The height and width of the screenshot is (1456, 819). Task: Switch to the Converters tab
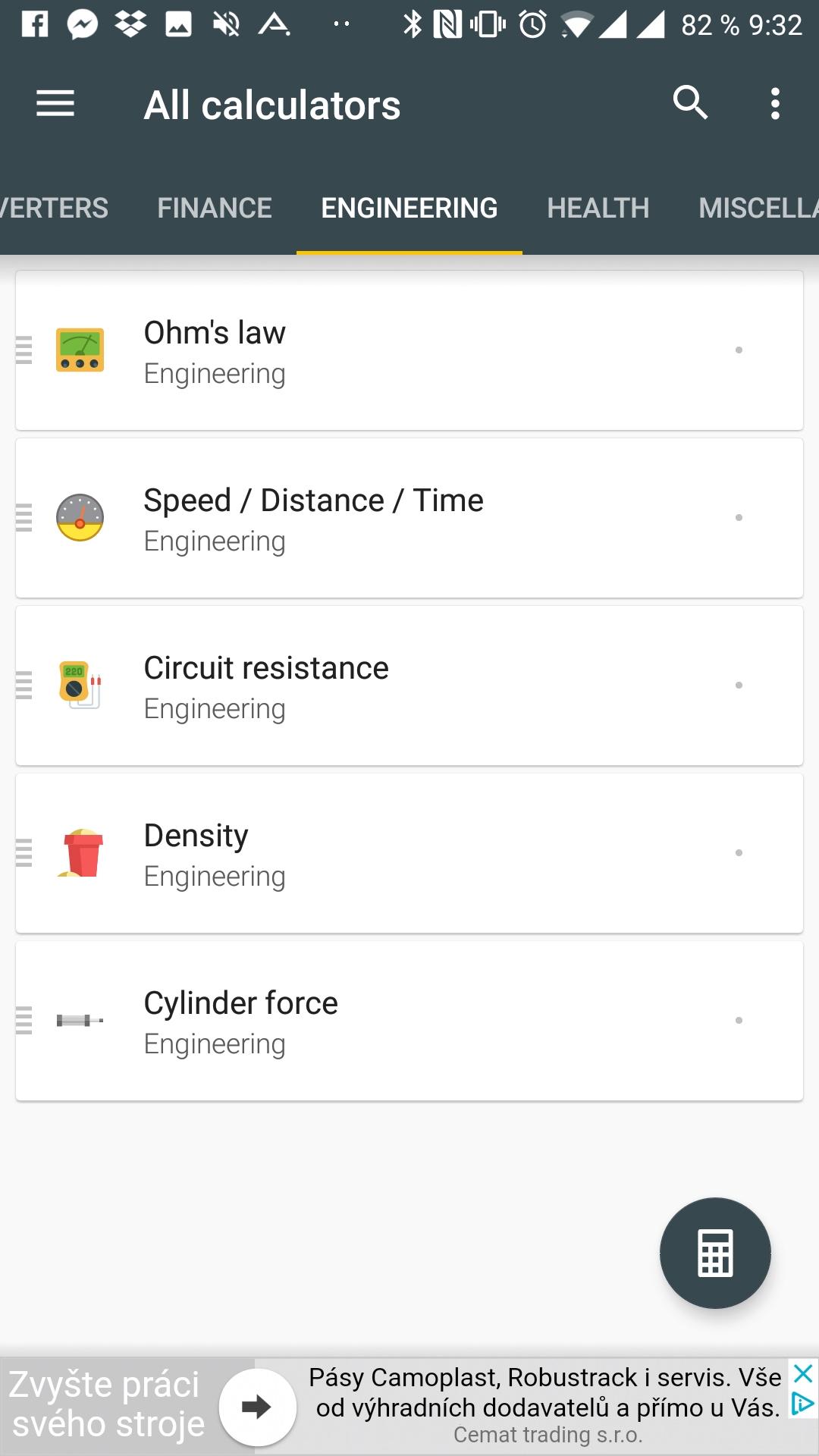54,208
